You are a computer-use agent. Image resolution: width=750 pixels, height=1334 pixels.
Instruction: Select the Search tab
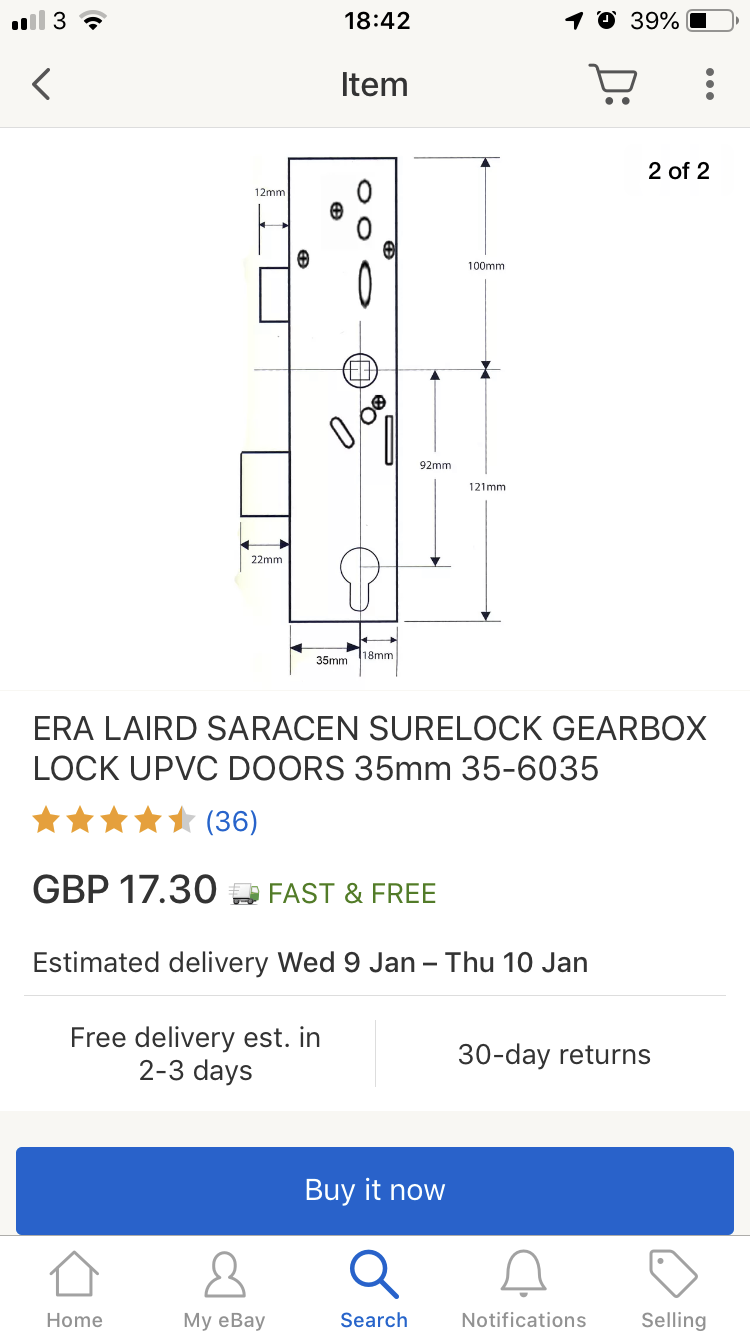tap(374, 1290)
